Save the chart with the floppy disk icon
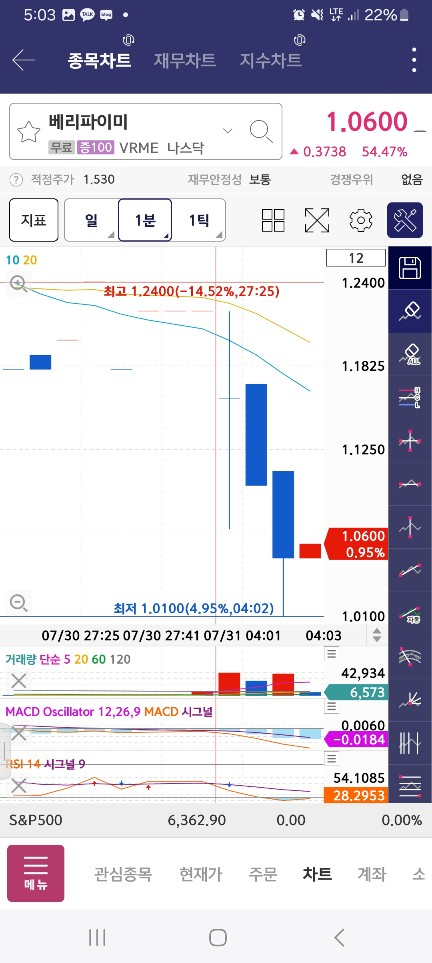 (410, 268)
